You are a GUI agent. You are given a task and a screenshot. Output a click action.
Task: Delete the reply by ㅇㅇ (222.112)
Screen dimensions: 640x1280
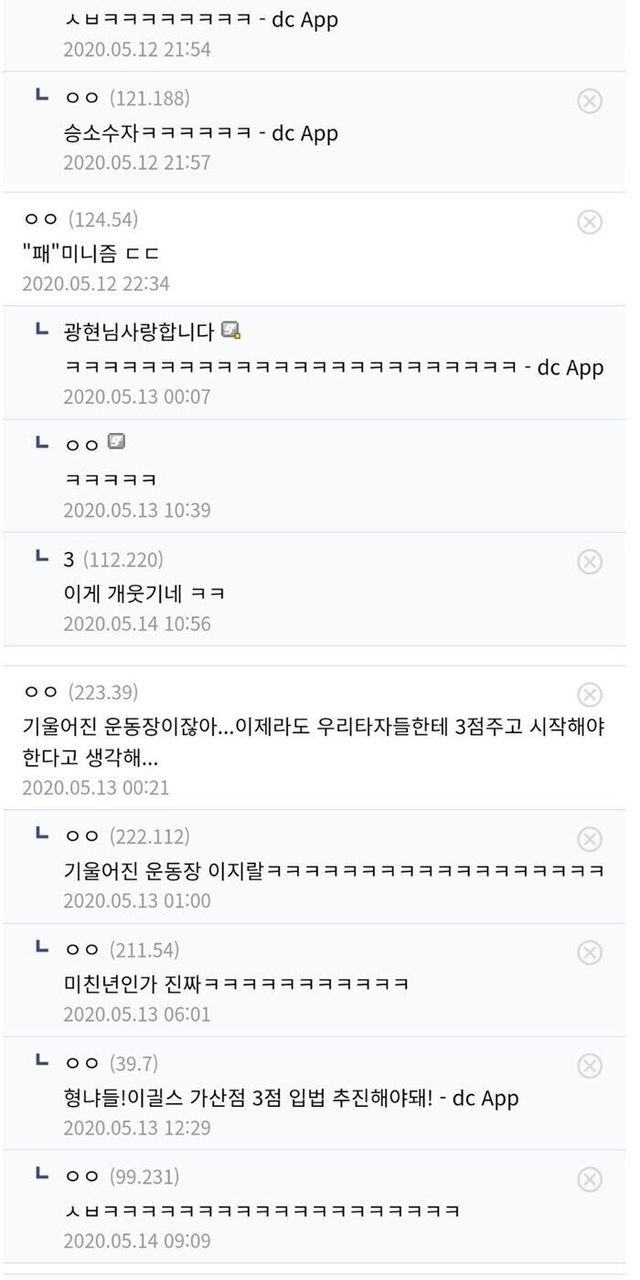(x=590, y=838)
